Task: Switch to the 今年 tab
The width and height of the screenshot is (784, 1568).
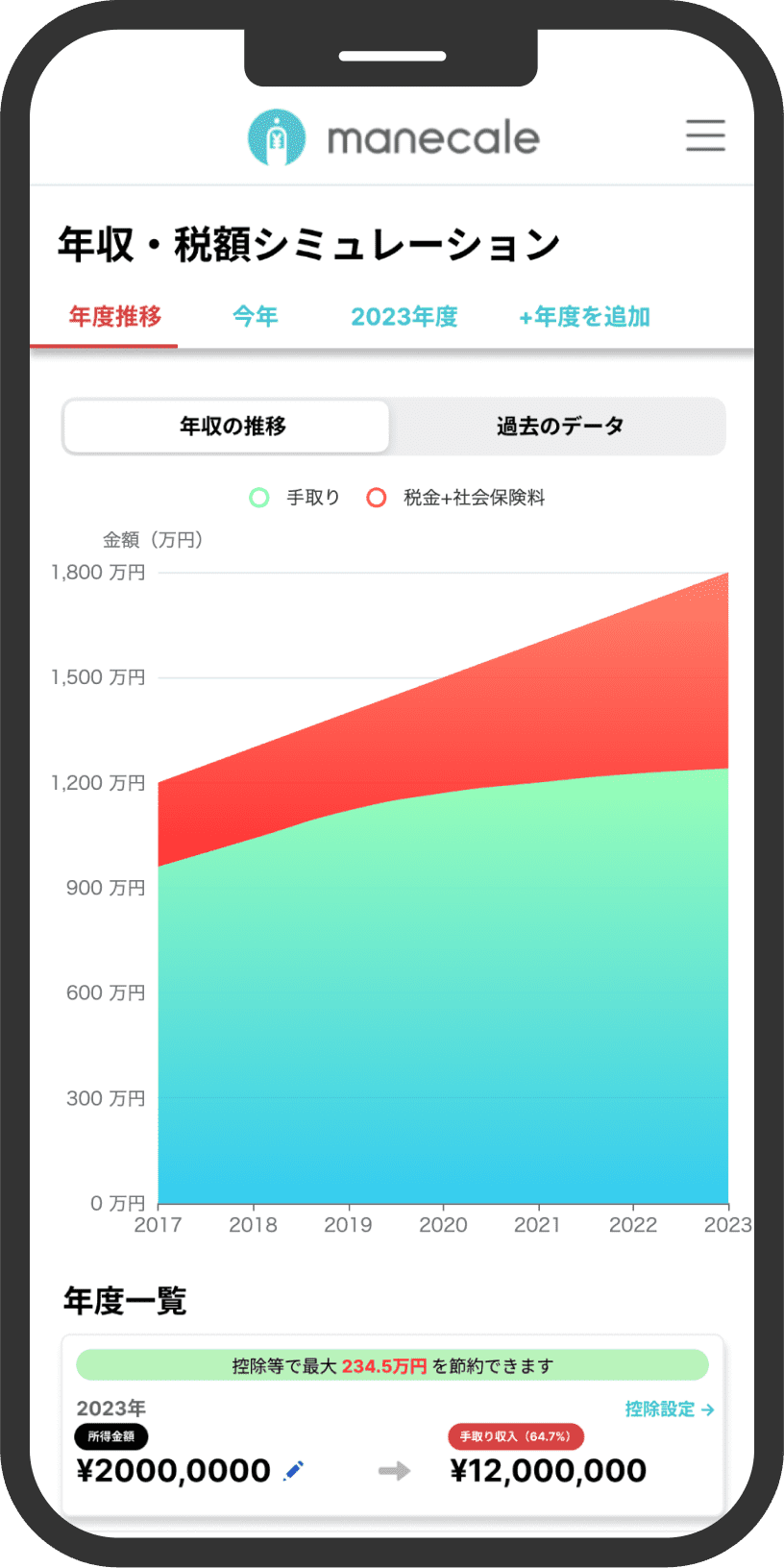Action: (x=255, y=317)
